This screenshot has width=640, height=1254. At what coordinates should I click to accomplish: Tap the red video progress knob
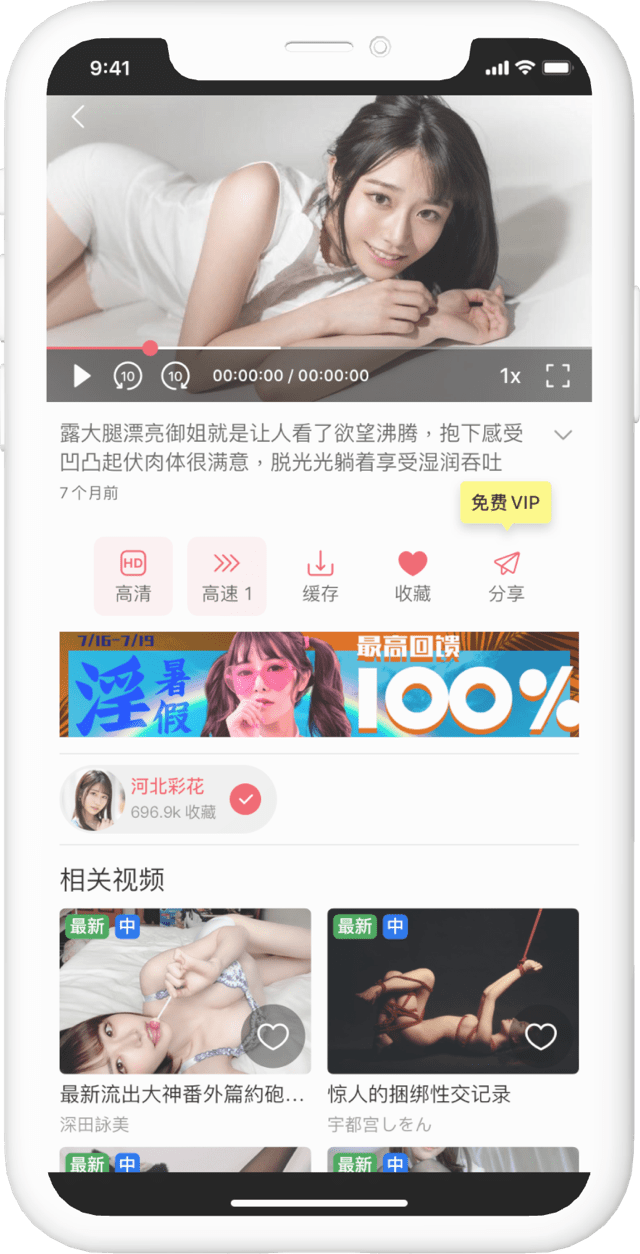[x=150, y=348]
